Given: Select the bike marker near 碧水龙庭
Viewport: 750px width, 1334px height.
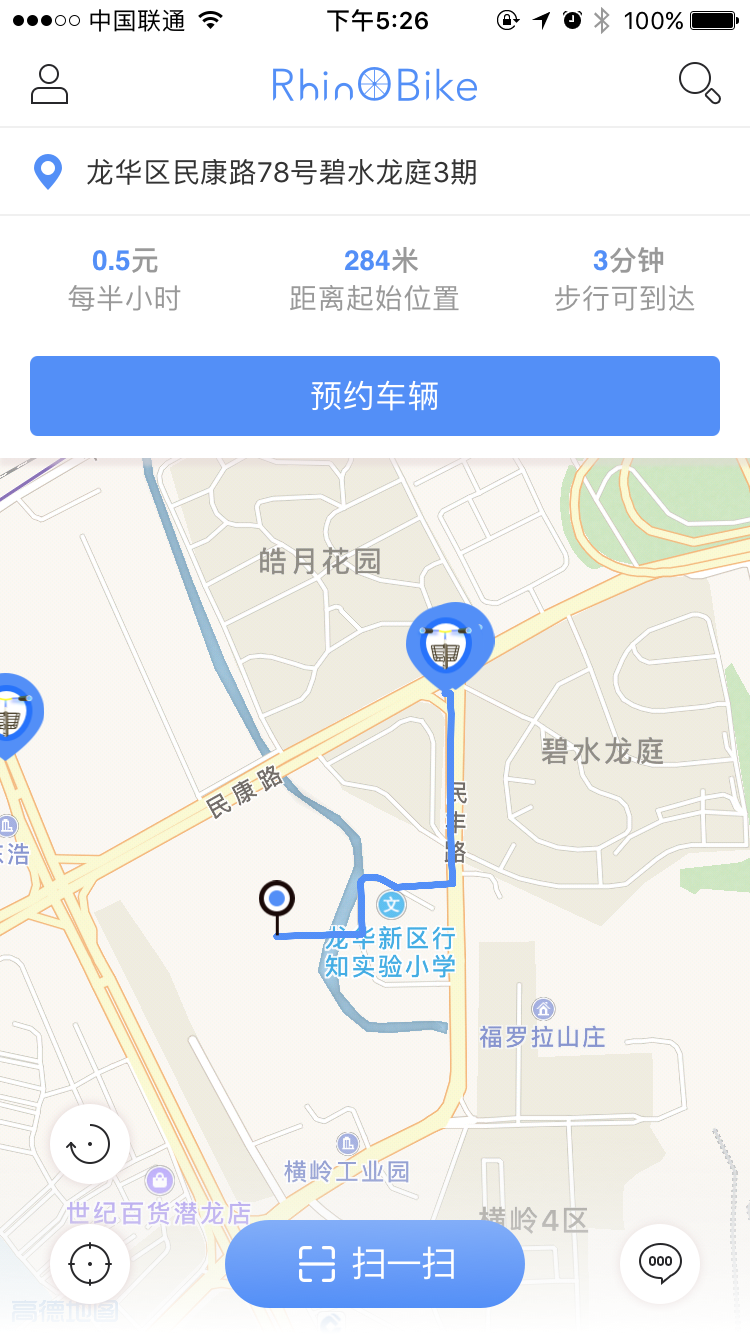Looking at the screenshot, I should 449,645.
